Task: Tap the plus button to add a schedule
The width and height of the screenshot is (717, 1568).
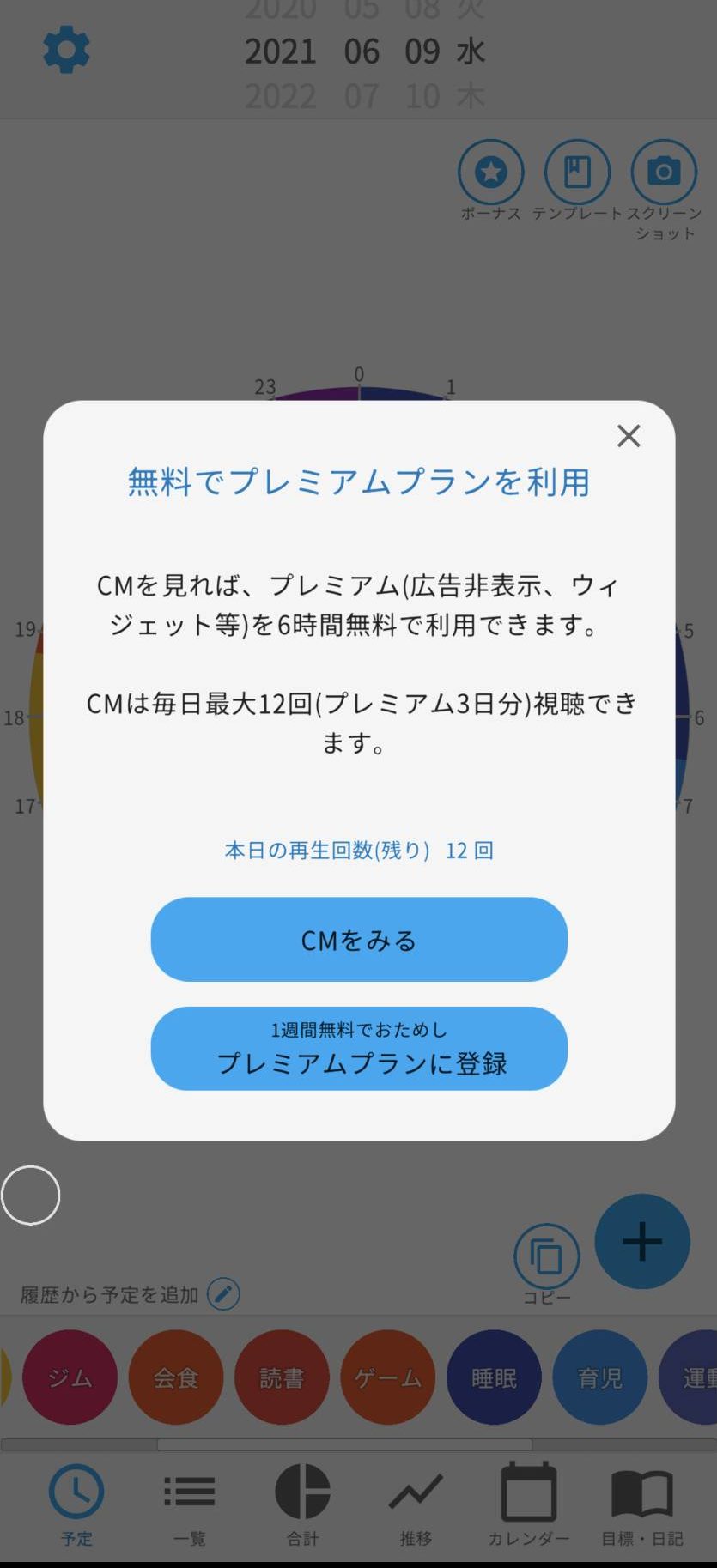Action: point(642,1242)
